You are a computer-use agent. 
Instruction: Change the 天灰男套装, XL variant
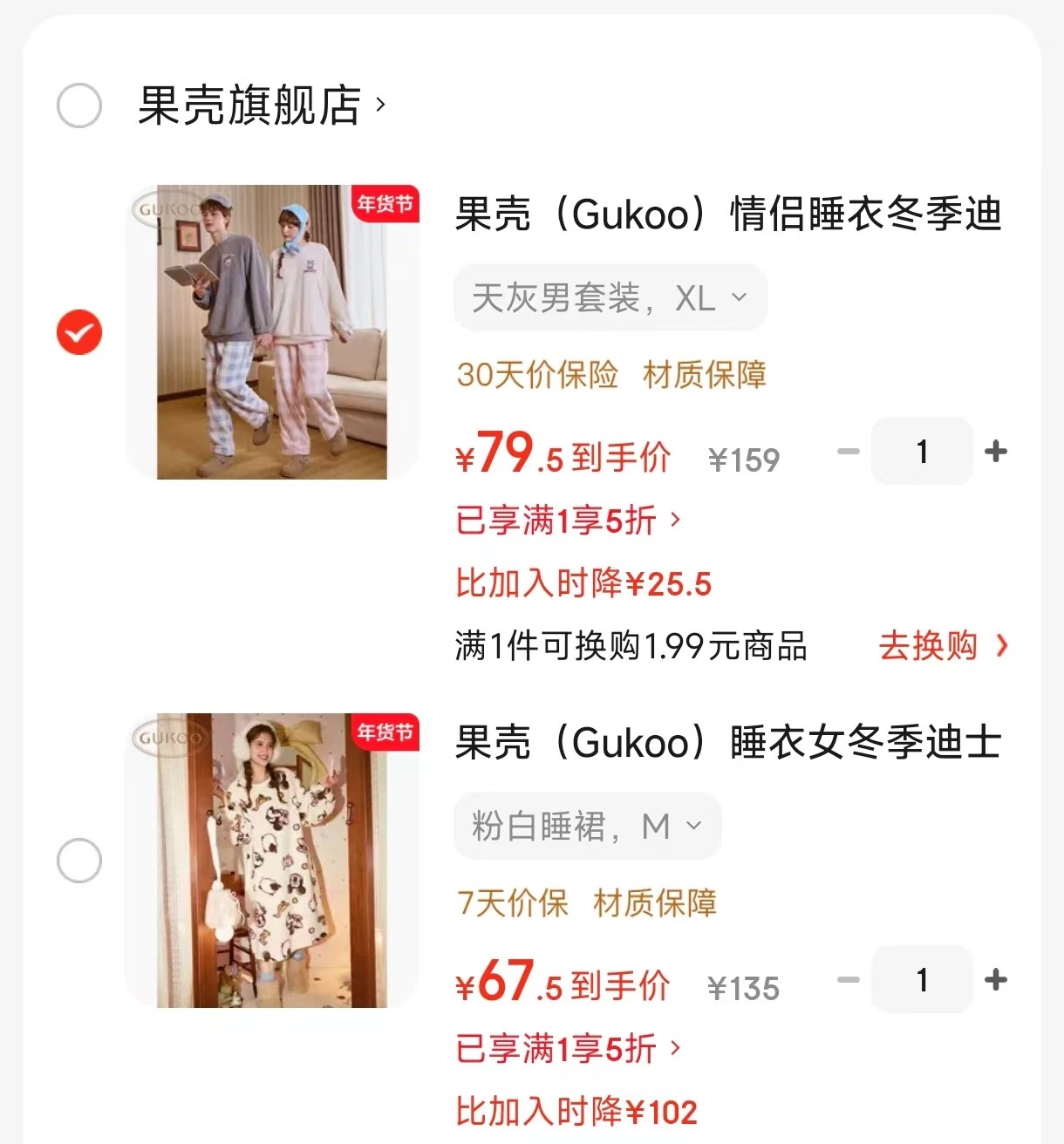[610, 298]
